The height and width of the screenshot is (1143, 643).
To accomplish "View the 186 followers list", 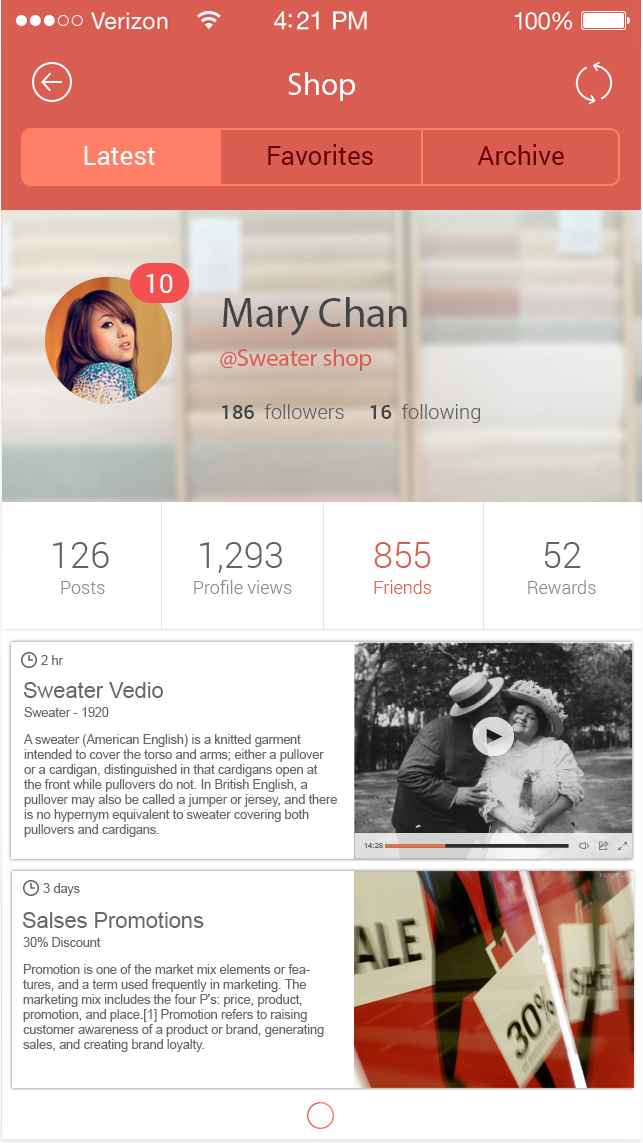I will tap(282, 412).
